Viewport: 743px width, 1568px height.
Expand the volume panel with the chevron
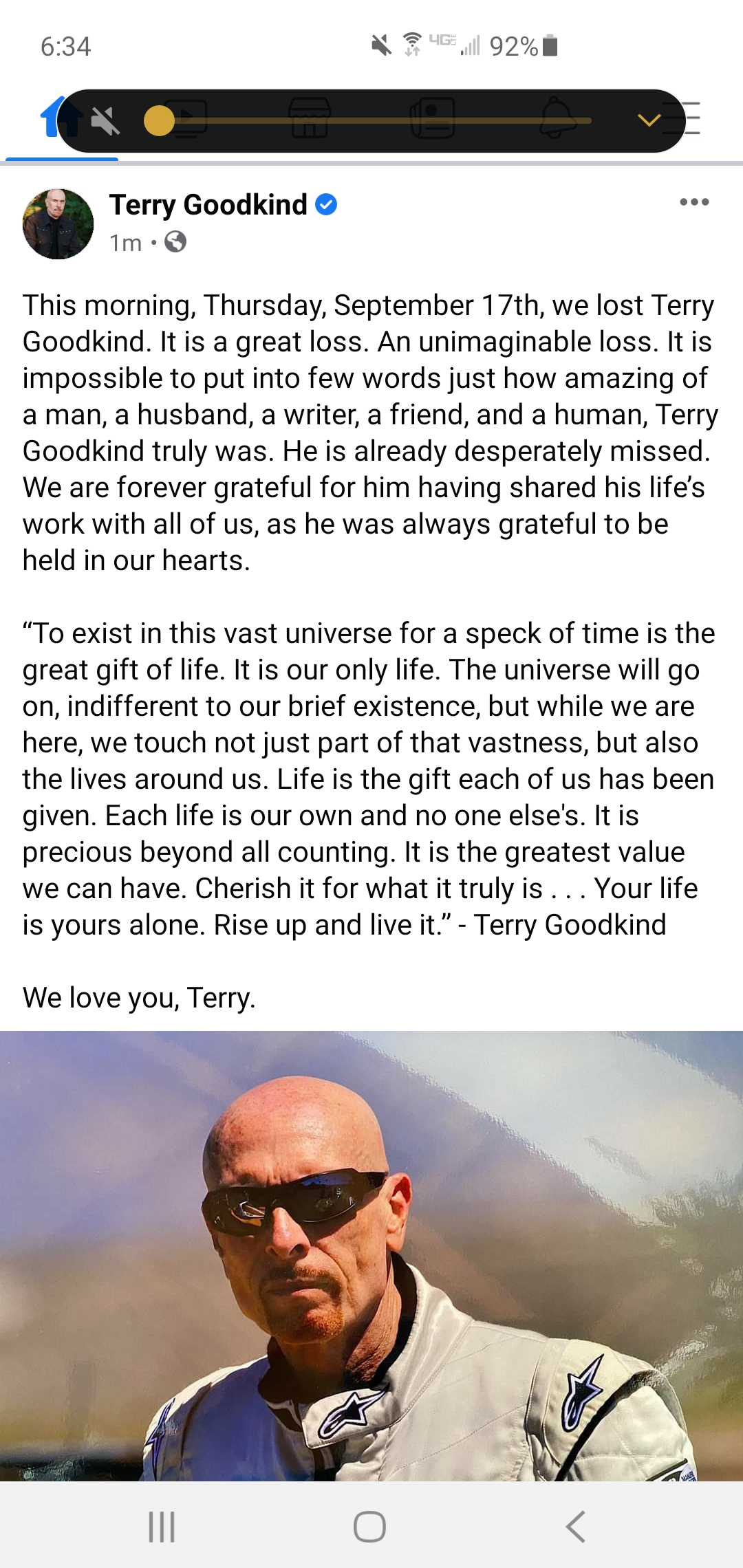point(649,121)
